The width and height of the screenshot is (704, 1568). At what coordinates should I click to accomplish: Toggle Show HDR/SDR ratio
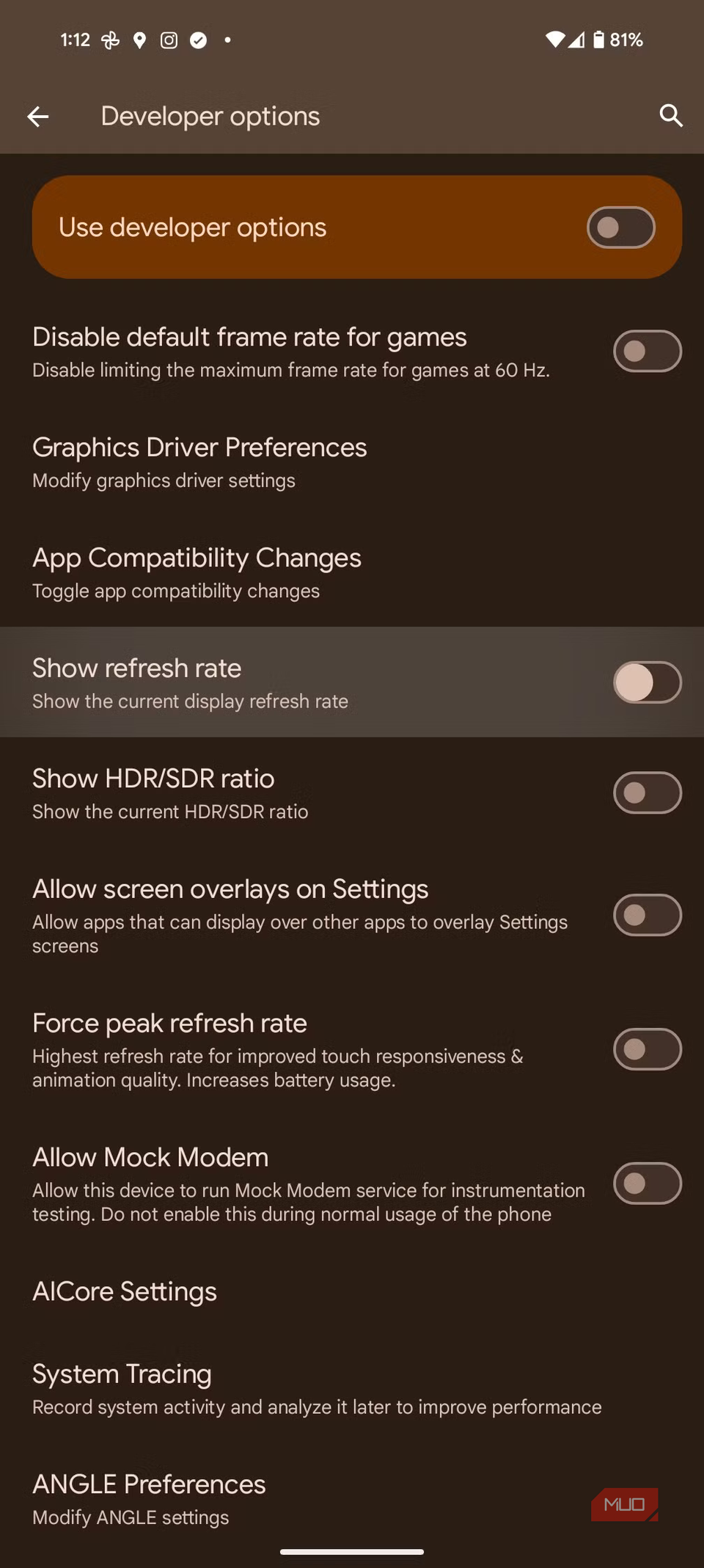pyautogui.click(x=647, y=793)
